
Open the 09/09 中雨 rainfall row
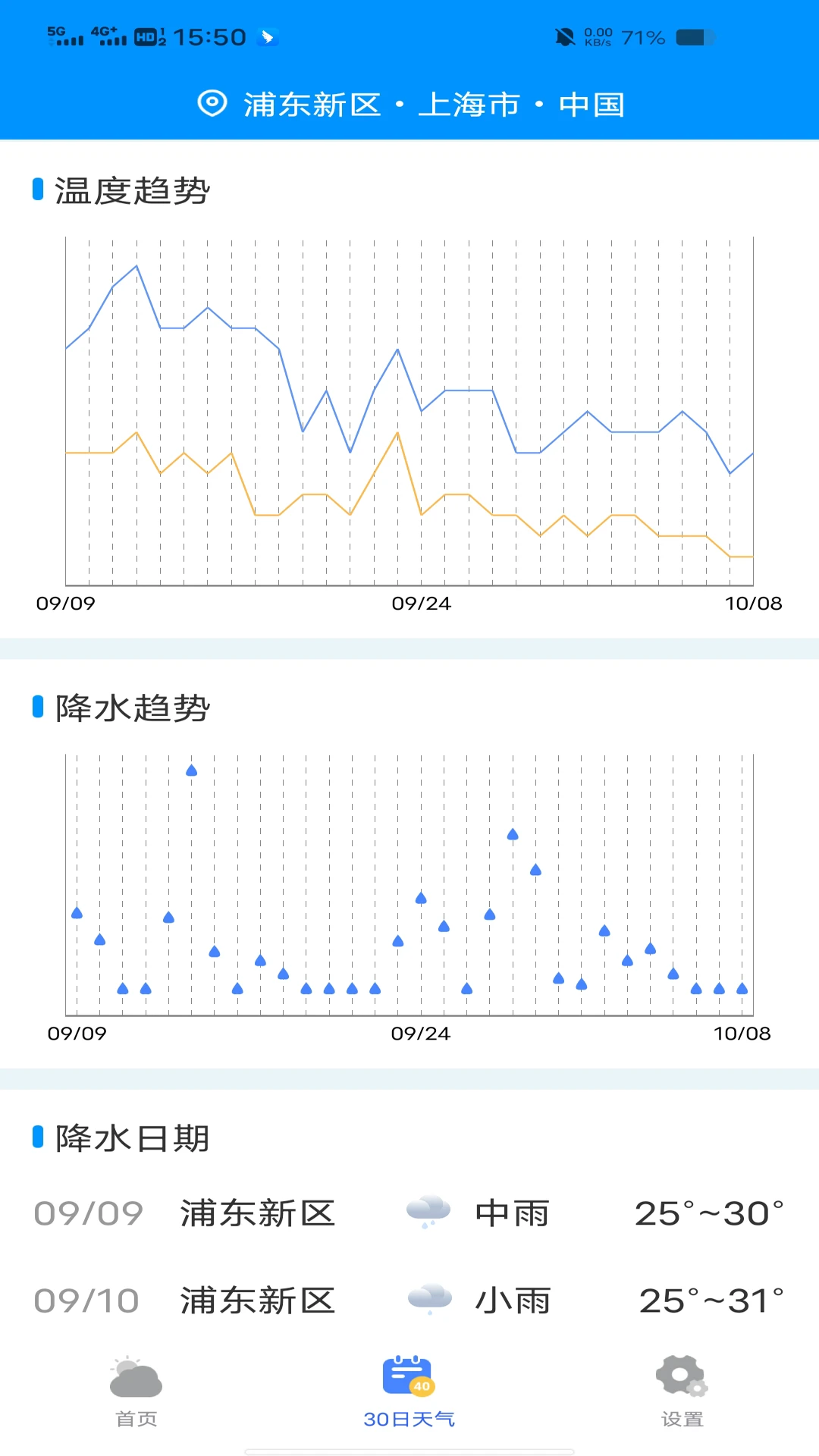(x=409, y=1213)
